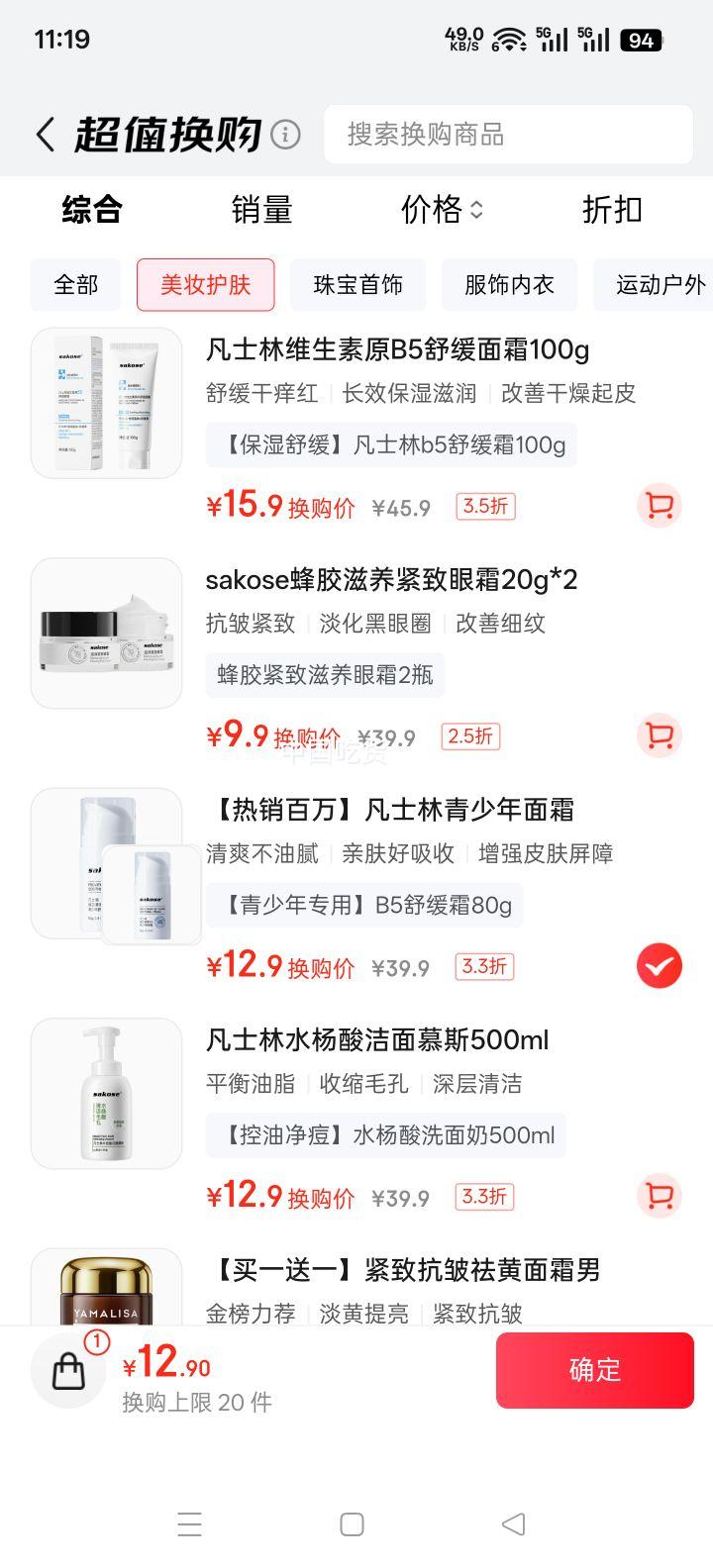
Task: Open the 凡士林水杨酸洁面慕斯 product image
Action: point(106,1093)
